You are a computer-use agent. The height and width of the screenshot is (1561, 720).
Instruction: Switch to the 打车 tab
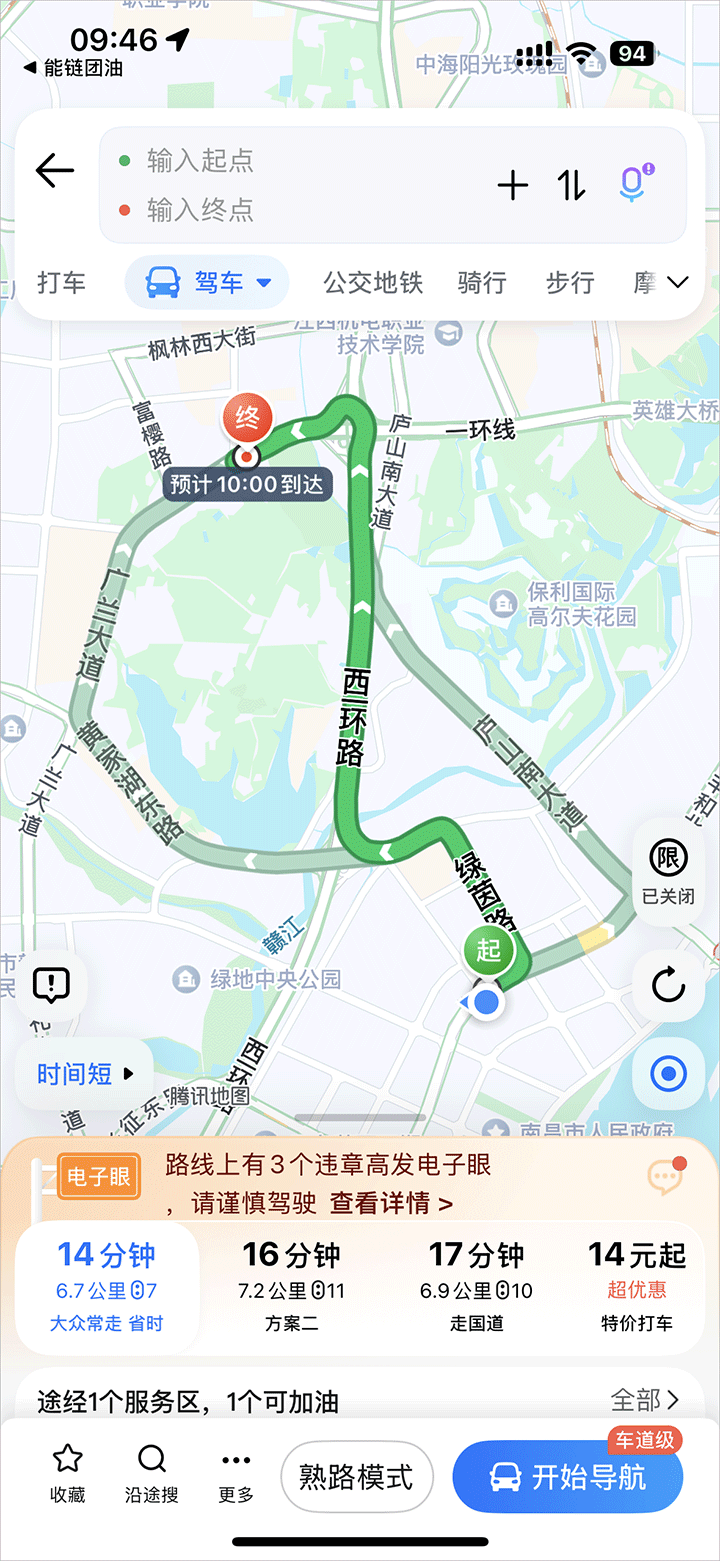coord(61,283)
